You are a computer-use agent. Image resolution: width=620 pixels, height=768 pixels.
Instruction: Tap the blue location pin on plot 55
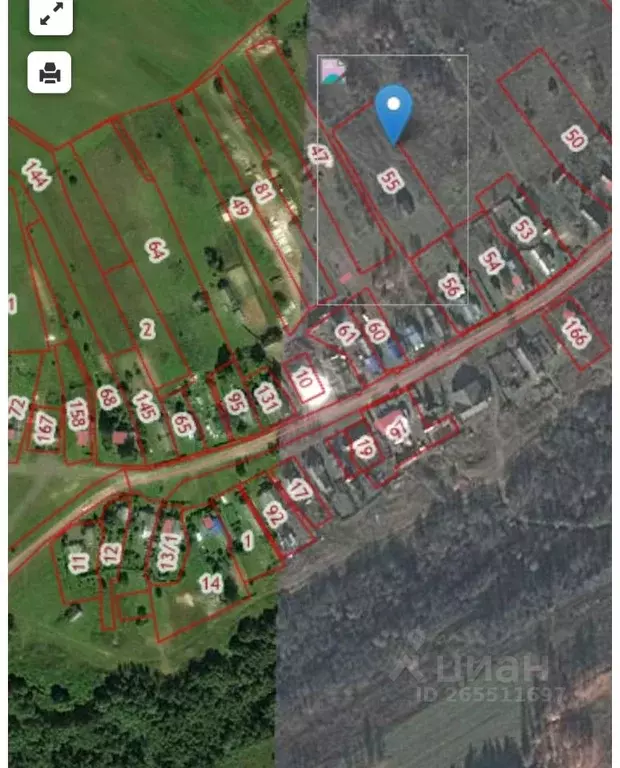point(394,110)
